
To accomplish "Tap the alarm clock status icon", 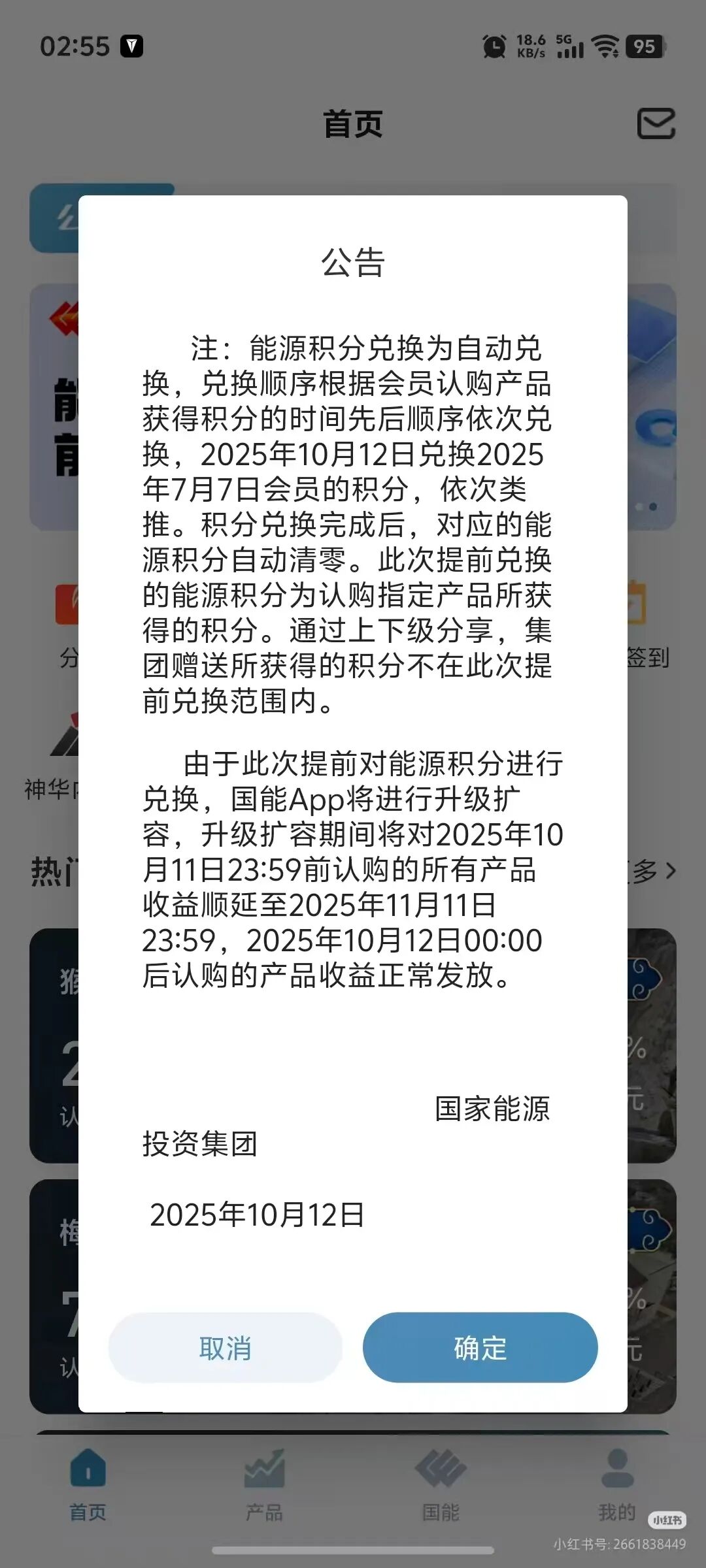I will (x=495, y=46).
